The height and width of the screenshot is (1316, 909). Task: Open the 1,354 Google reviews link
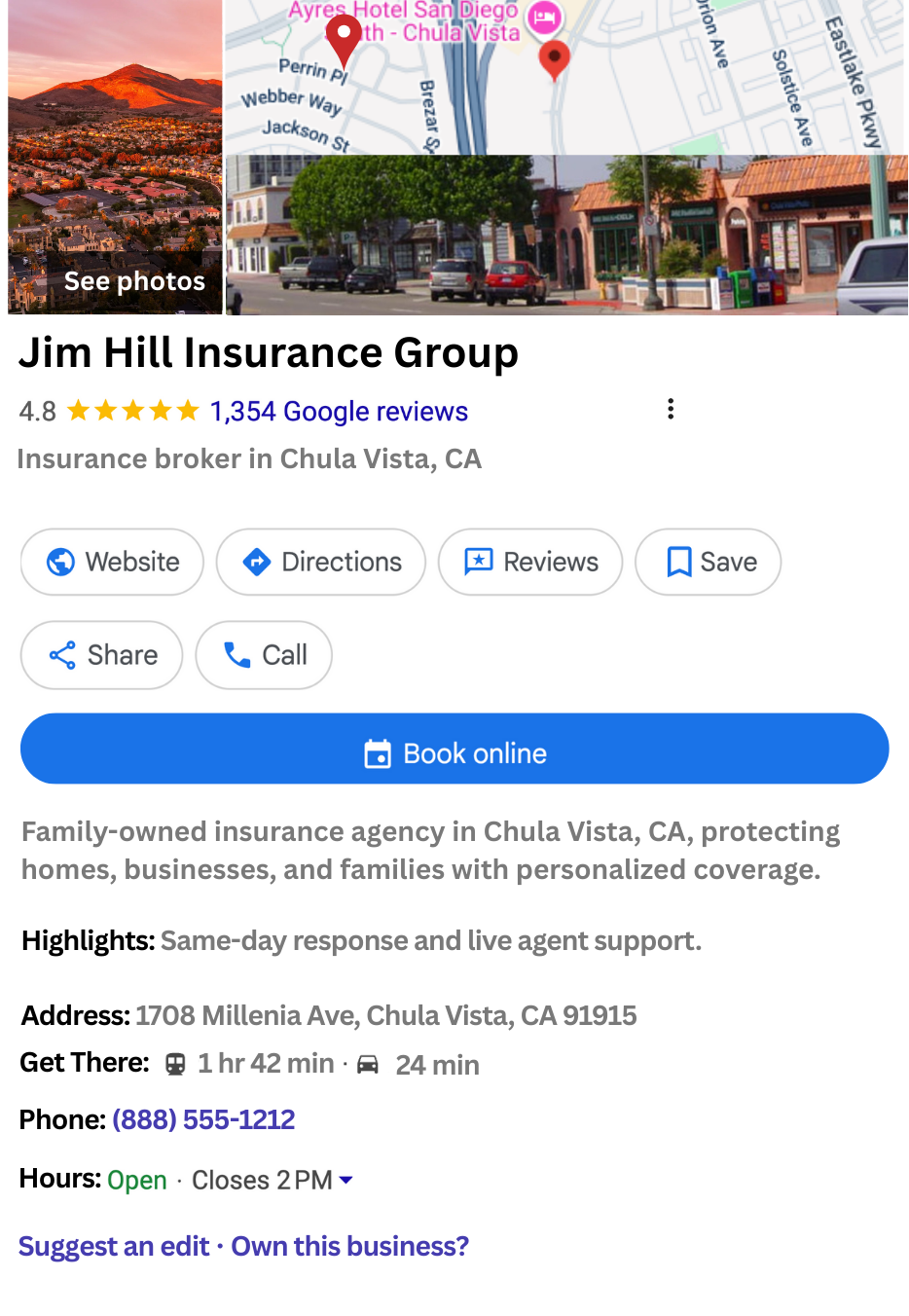(339, 412)
